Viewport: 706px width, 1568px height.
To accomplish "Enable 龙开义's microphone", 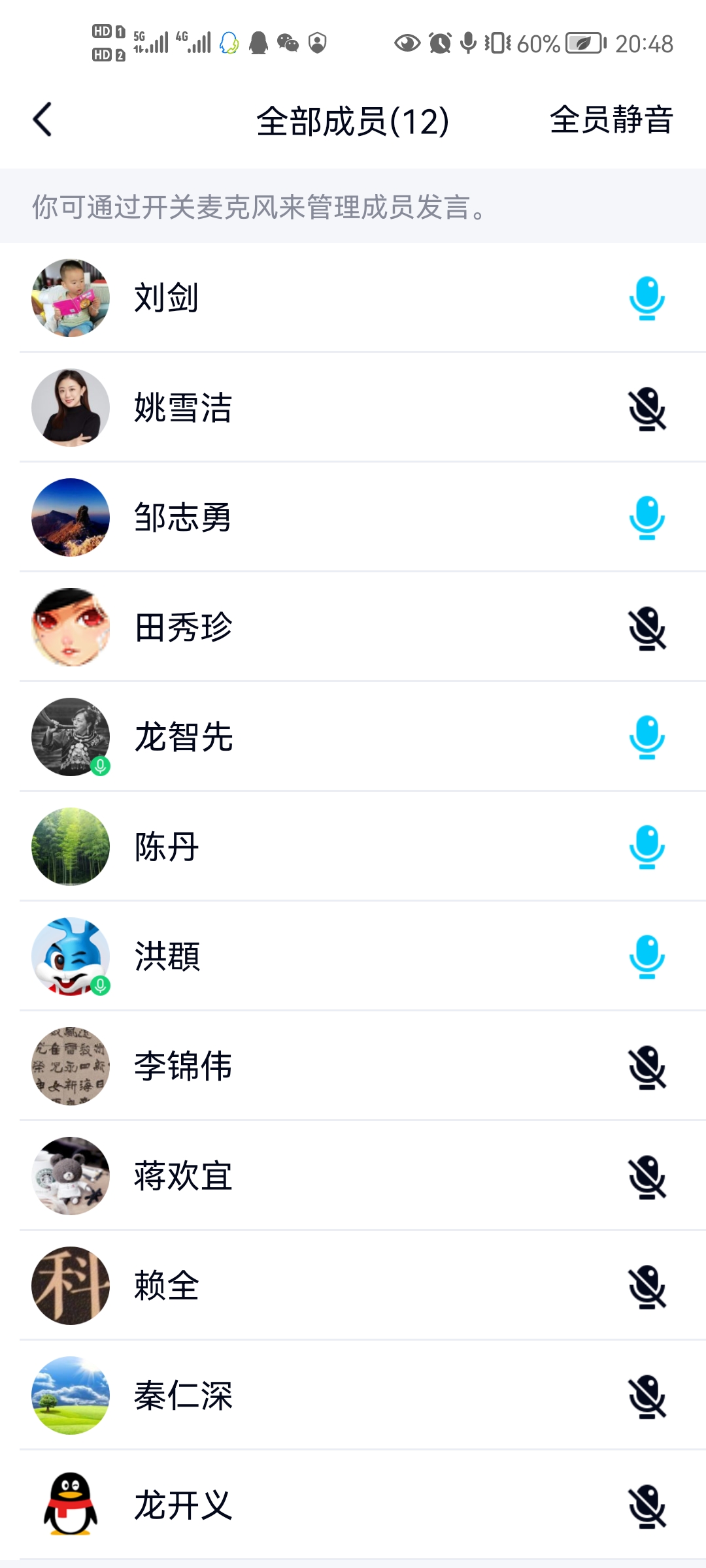I will click(647, 1507).
